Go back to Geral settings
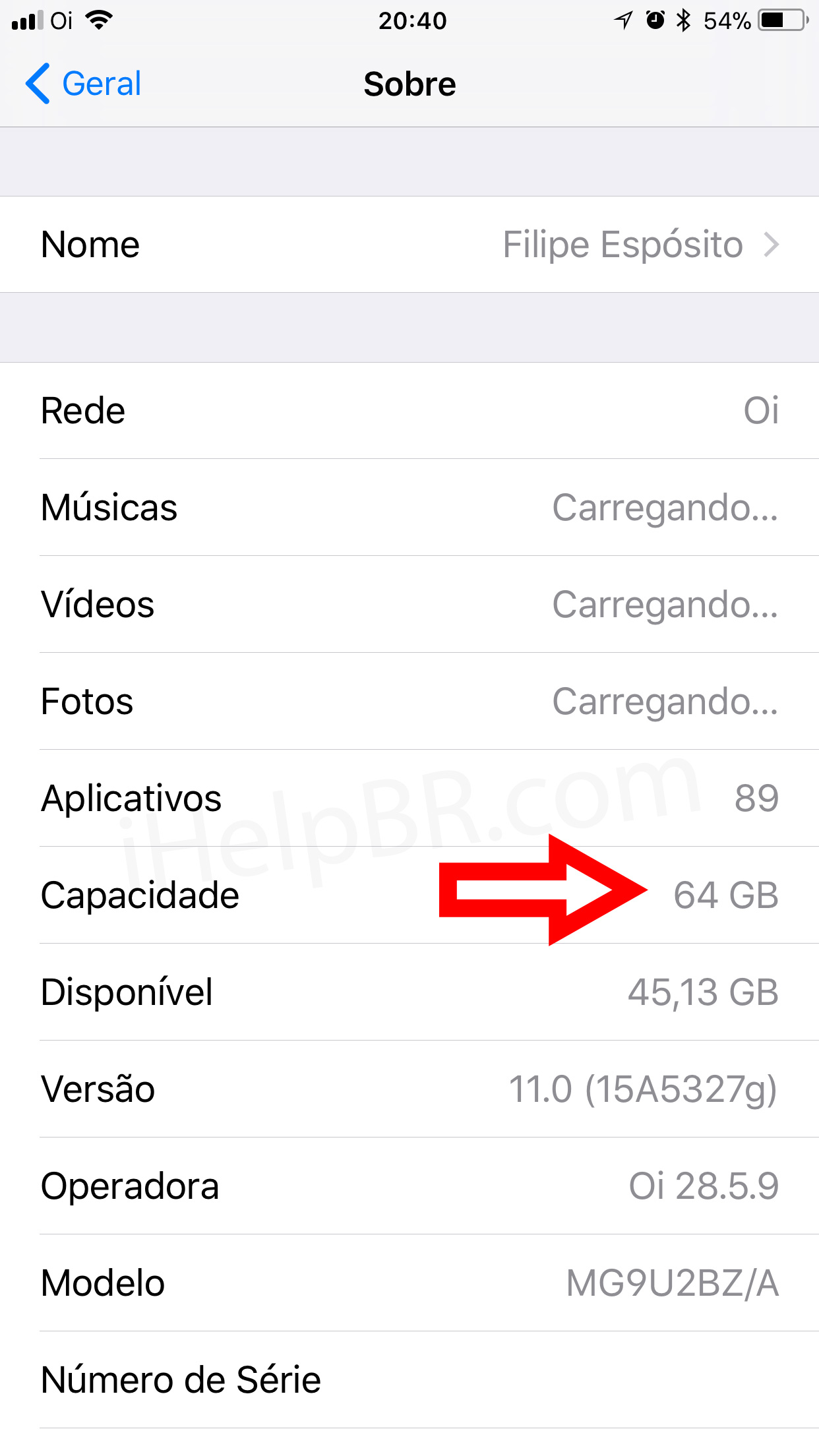The image size is (819, 1456). (x=84, y=84)
